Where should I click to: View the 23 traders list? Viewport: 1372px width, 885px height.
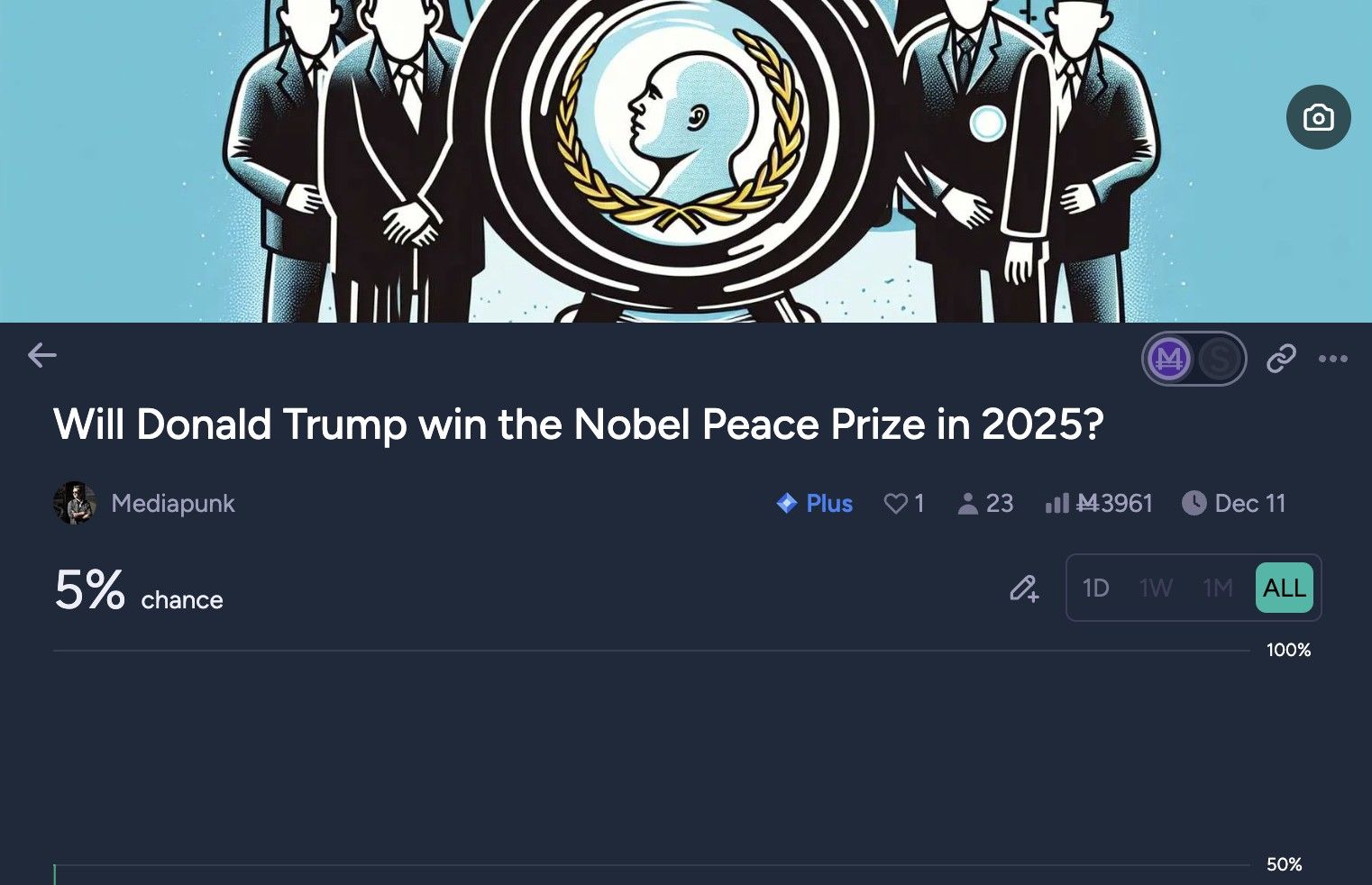click(985, 504)
